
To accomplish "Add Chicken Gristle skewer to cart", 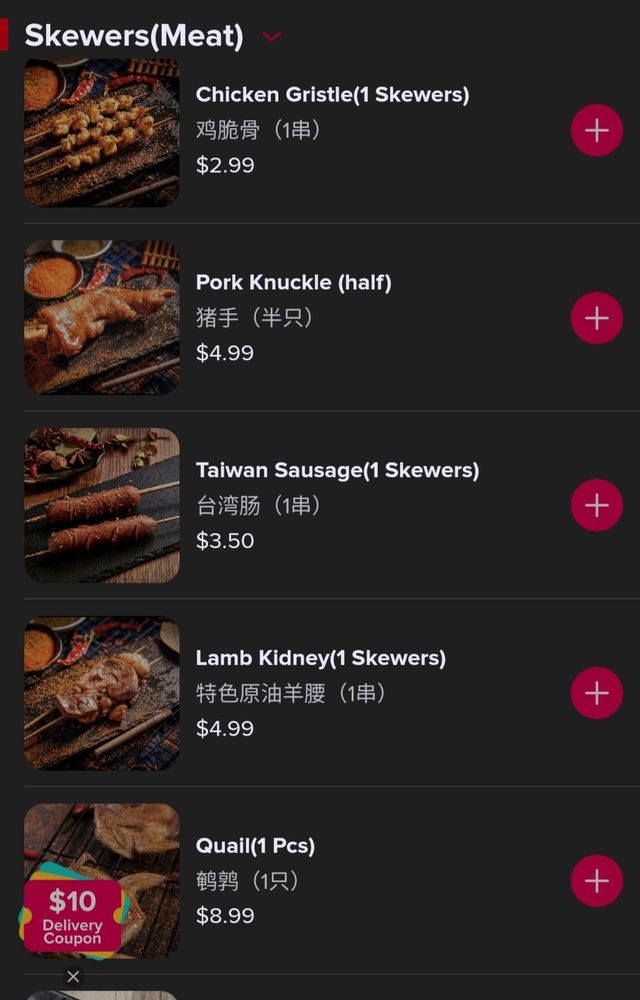I will (x=596, y=130).
